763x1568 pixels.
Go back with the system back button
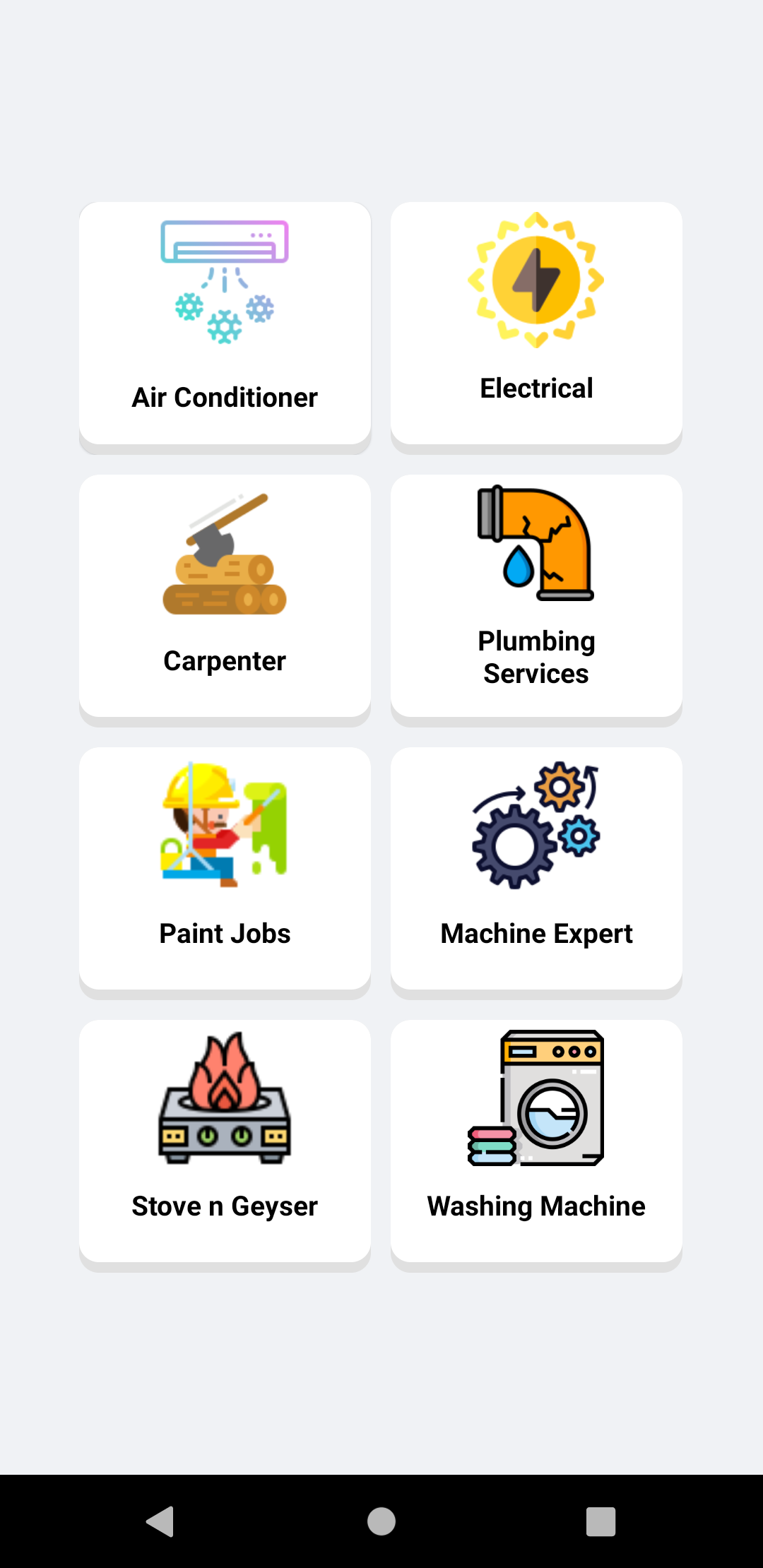[161, 1521]
